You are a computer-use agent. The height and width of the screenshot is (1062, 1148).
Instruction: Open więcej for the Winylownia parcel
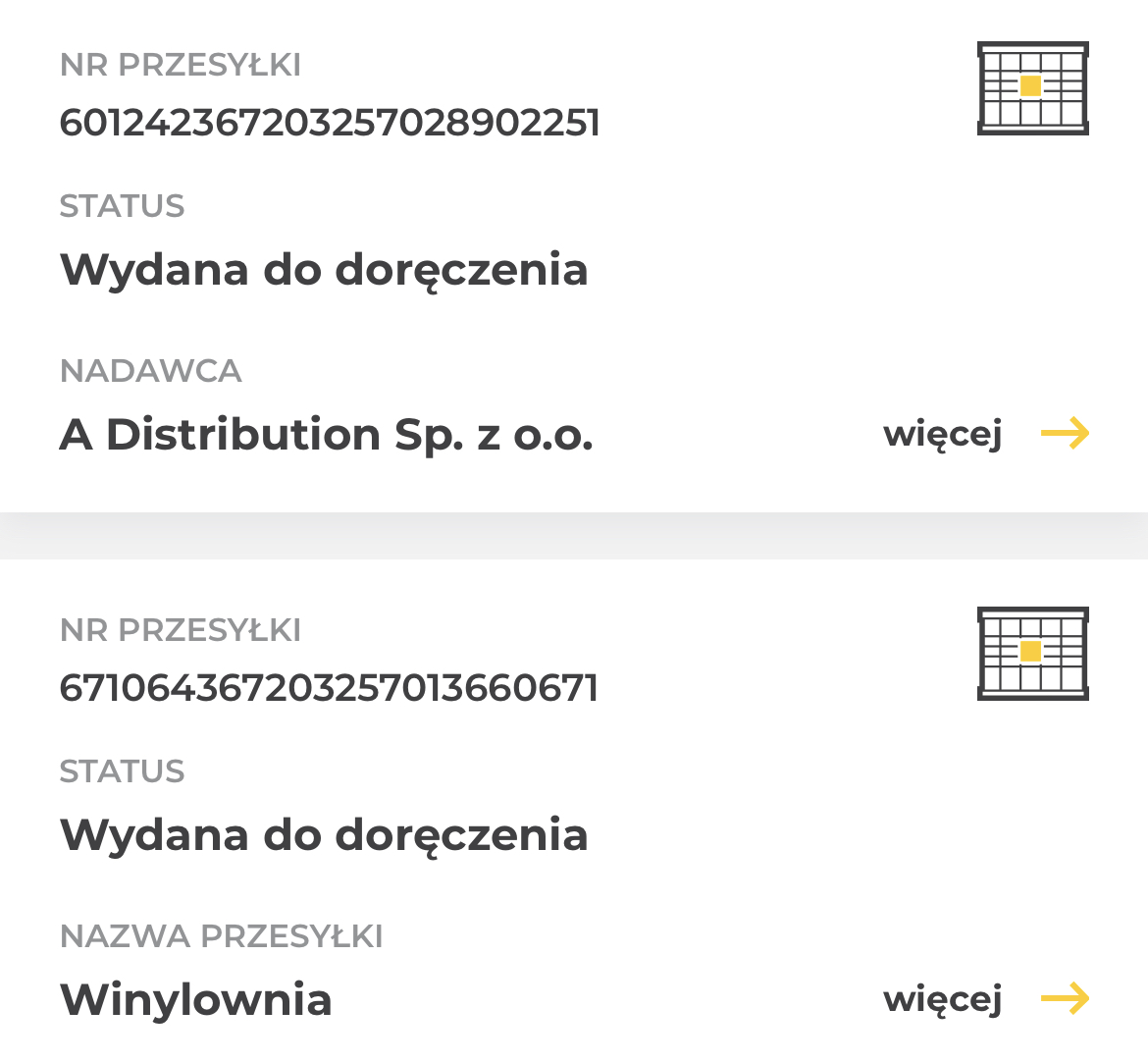tap(984, 998)
